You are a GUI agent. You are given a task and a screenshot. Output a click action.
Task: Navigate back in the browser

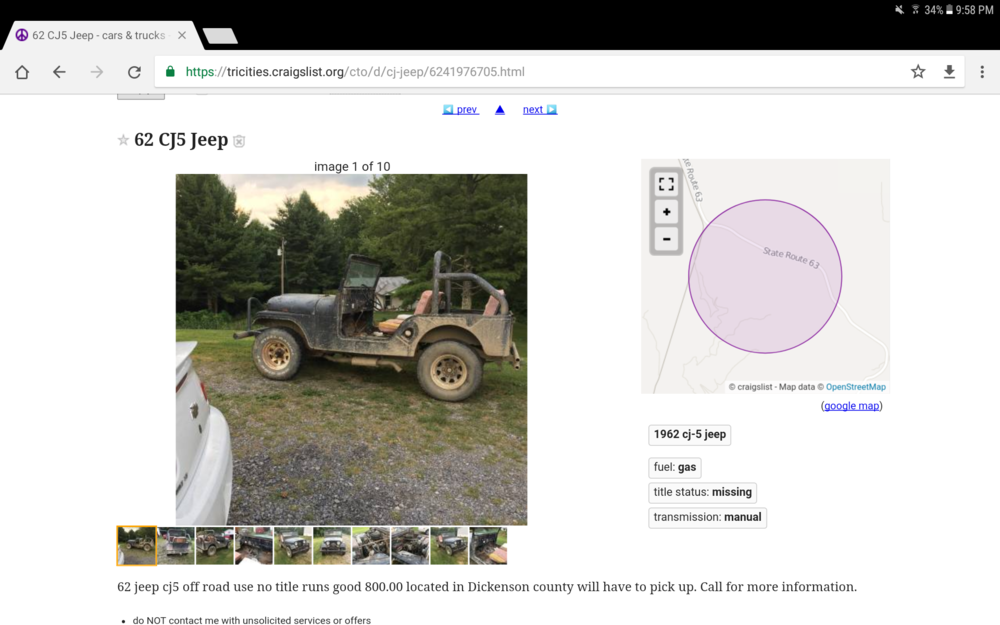point(59,72)
